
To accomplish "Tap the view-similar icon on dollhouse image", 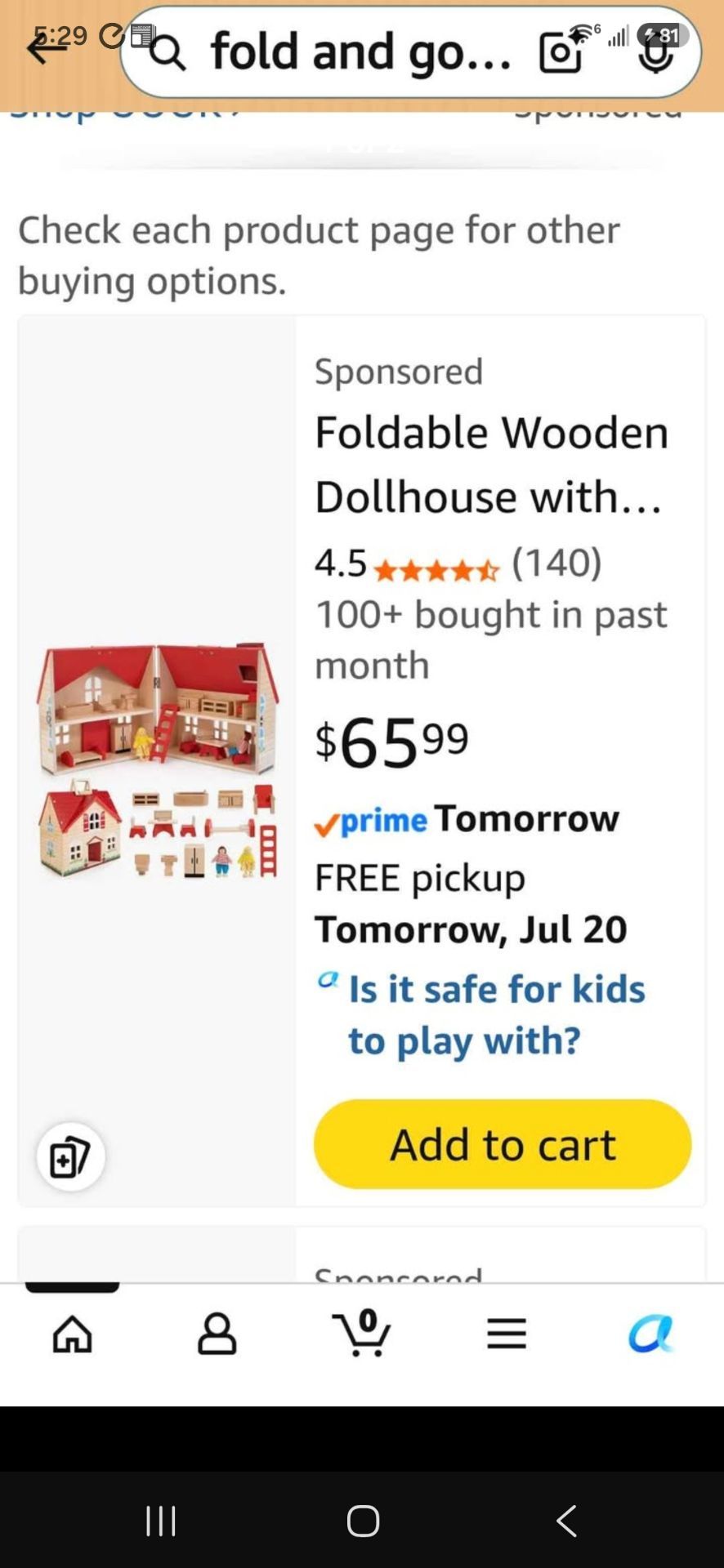I will tap(70, 1157).
